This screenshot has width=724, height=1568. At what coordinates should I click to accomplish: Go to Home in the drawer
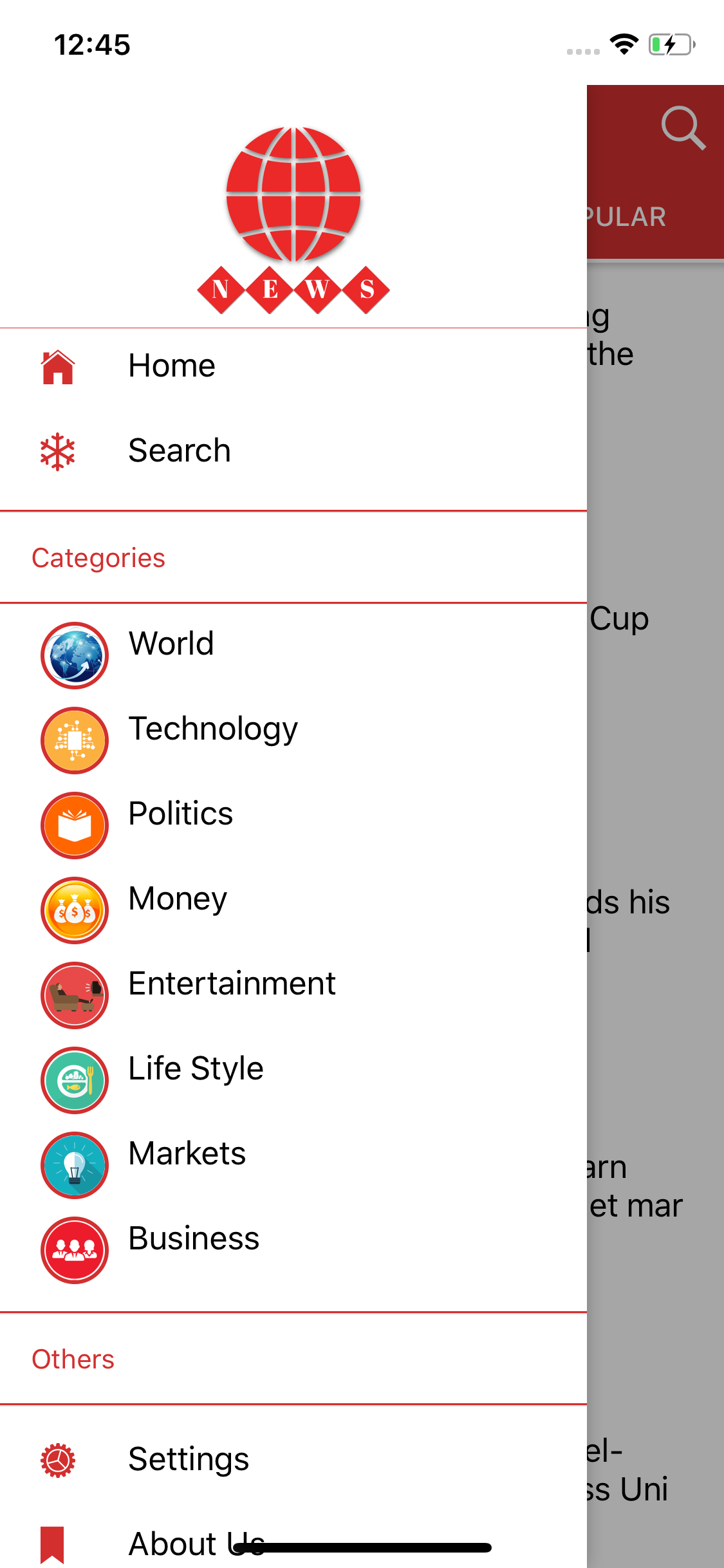coord(171,366)
